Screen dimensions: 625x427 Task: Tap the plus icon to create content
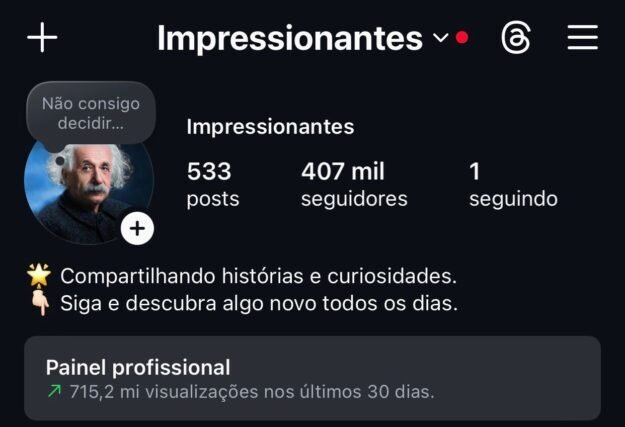point(42,38)
